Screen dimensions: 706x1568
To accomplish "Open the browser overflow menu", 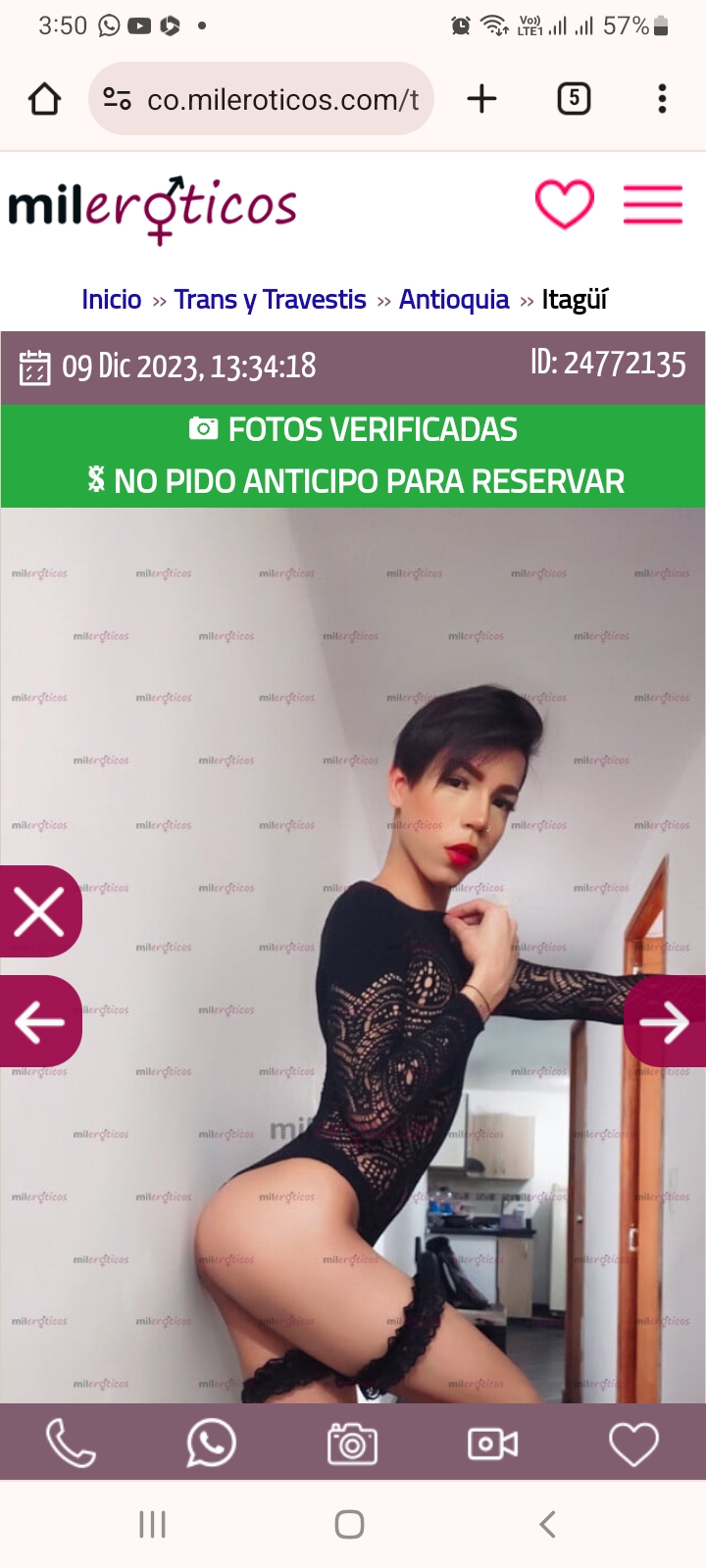I will pos(662,99).
